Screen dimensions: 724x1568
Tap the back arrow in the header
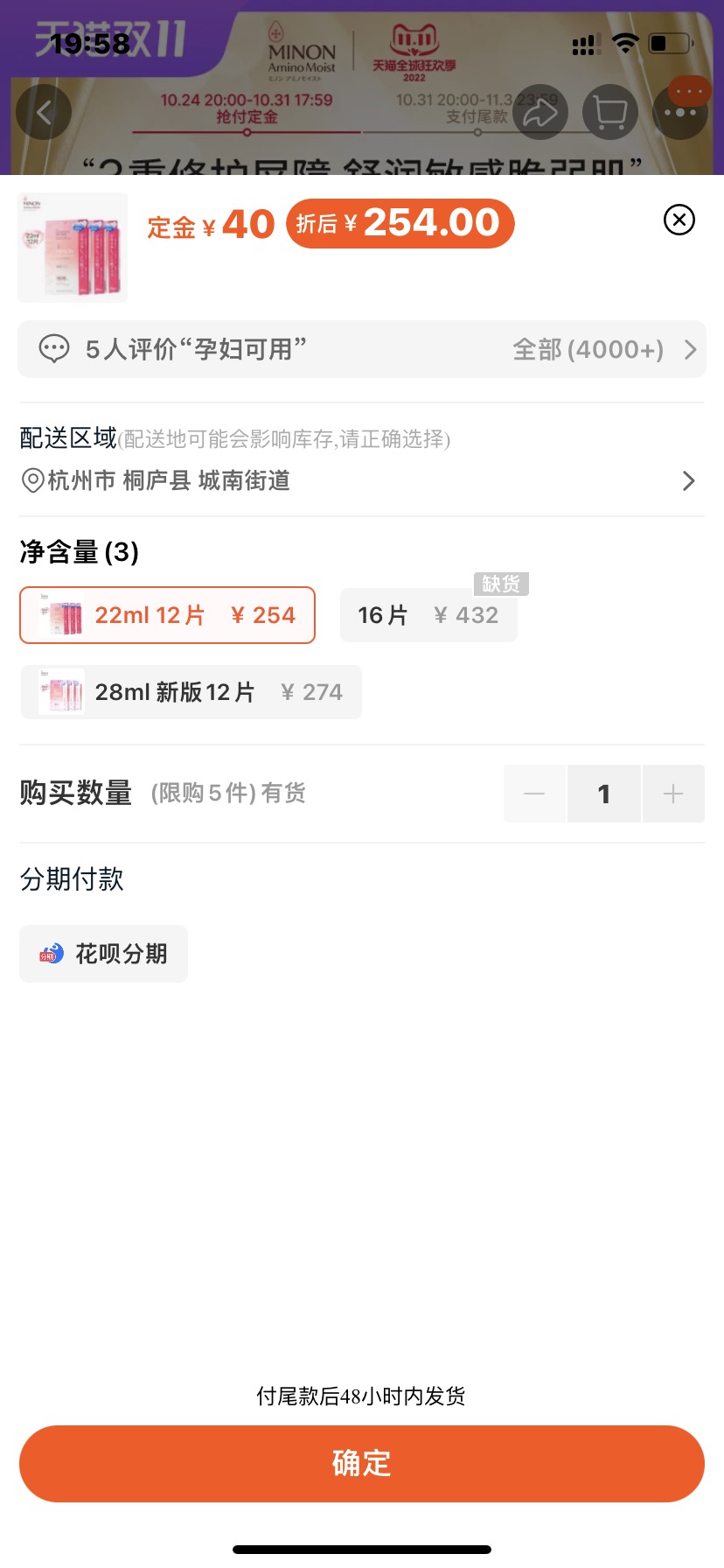[44, 112]
